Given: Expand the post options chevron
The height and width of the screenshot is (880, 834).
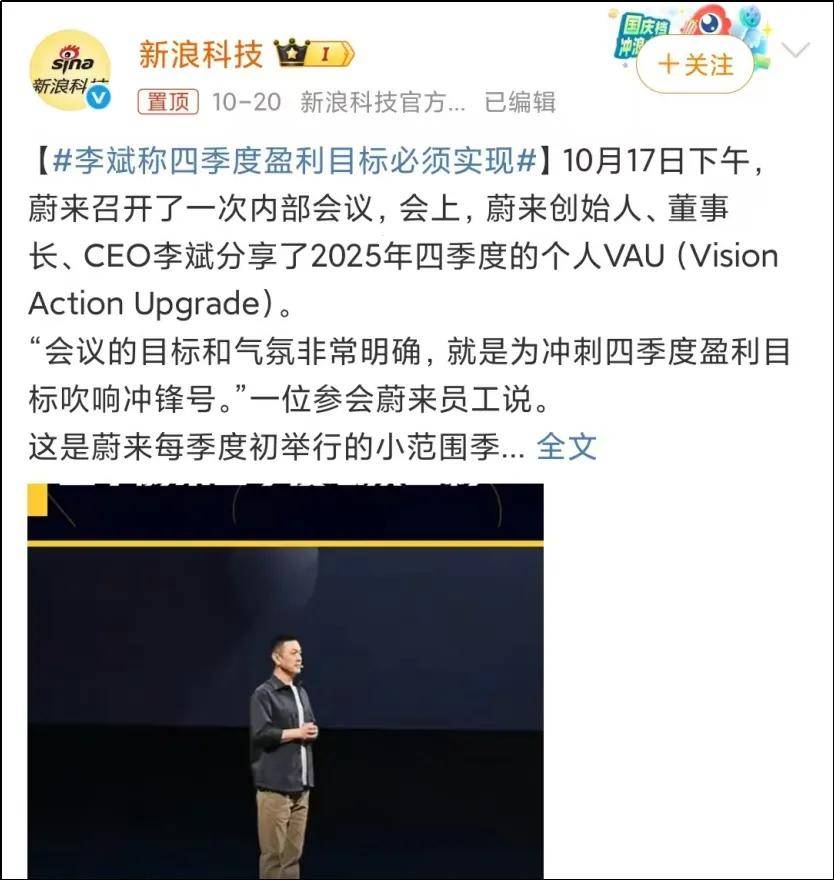Looking at the screenshot, I should click(795, 50).
